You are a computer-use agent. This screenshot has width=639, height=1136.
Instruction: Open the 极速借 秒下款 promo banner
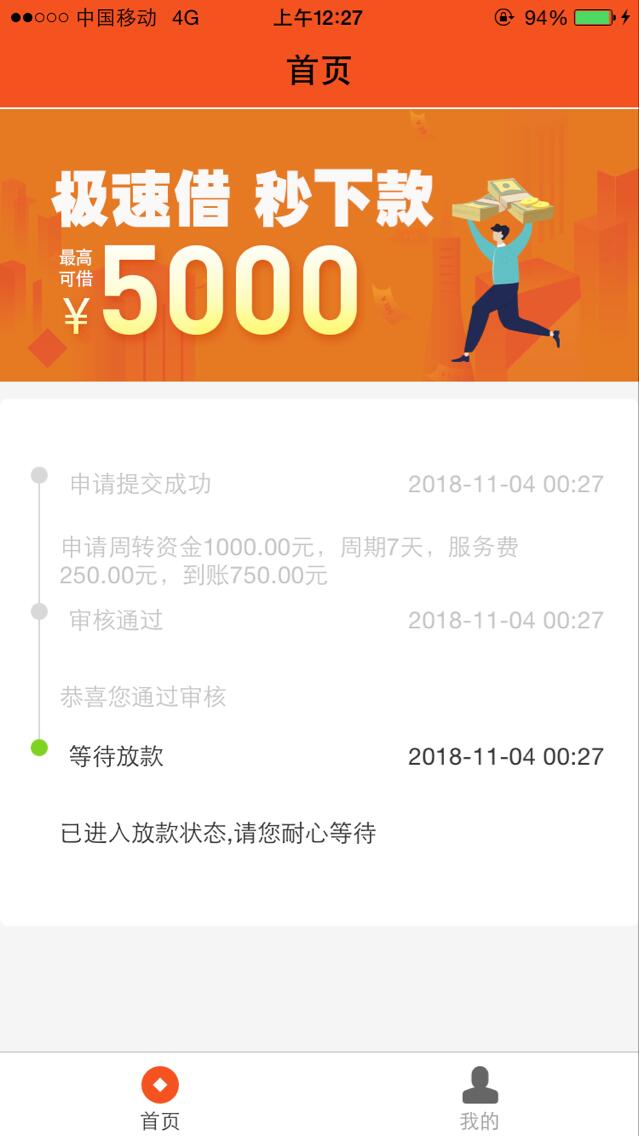320,245
